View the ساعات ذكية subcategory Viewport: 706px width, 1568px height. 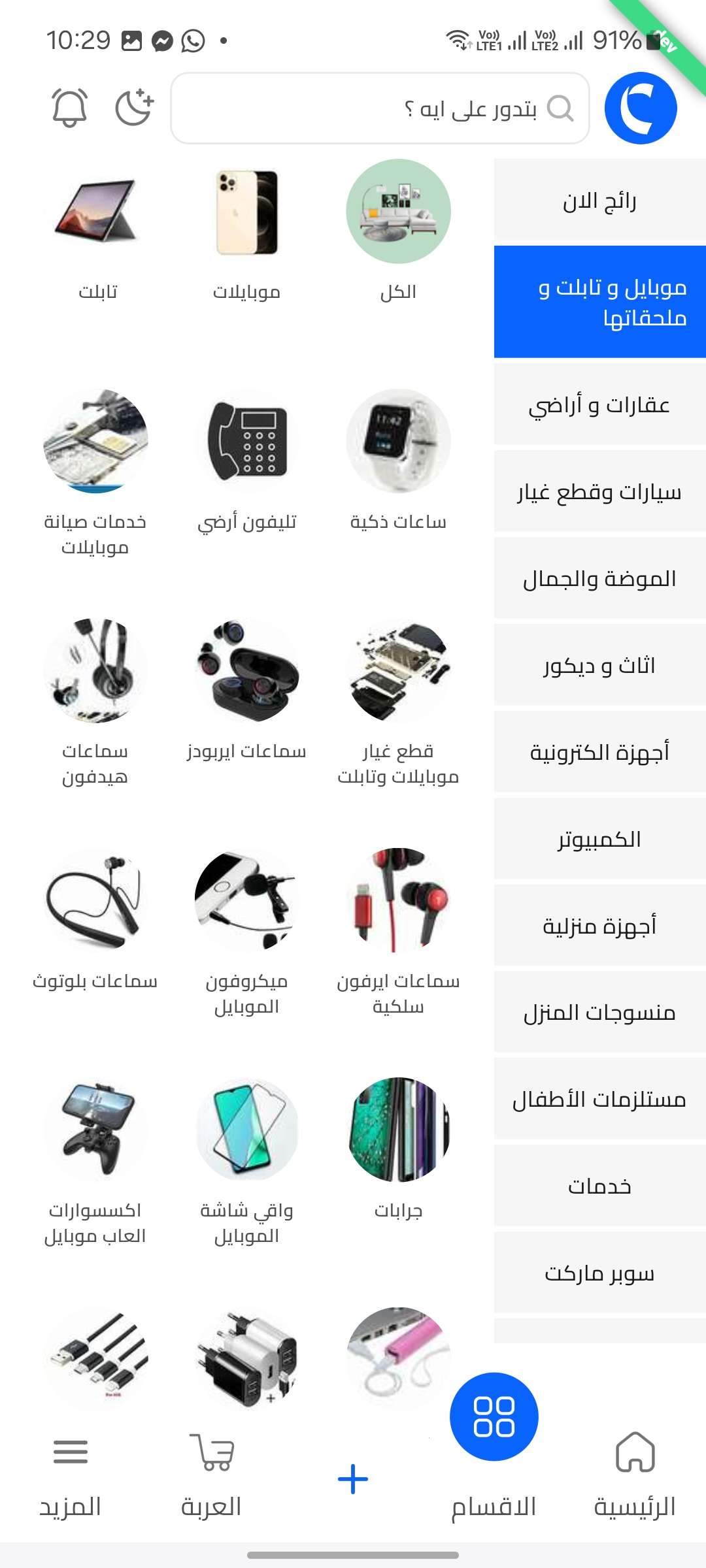click(x=398, y=461)
